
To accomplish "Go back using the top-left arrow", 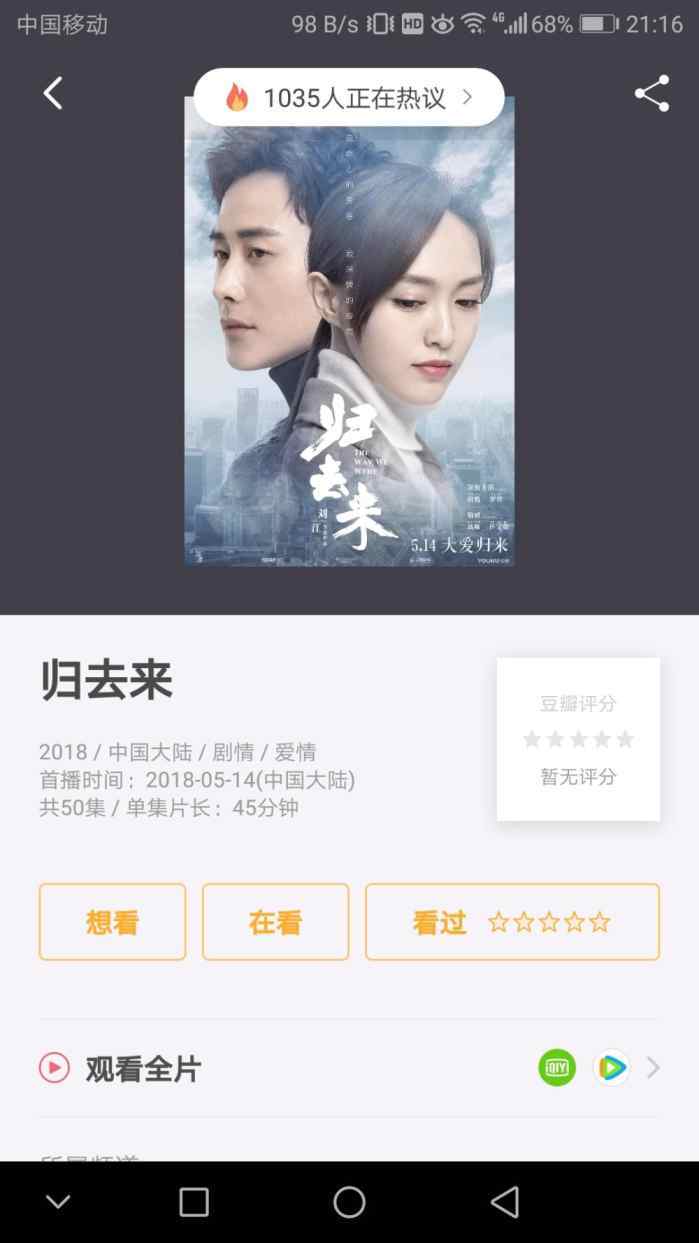I will tap(53, 94).
